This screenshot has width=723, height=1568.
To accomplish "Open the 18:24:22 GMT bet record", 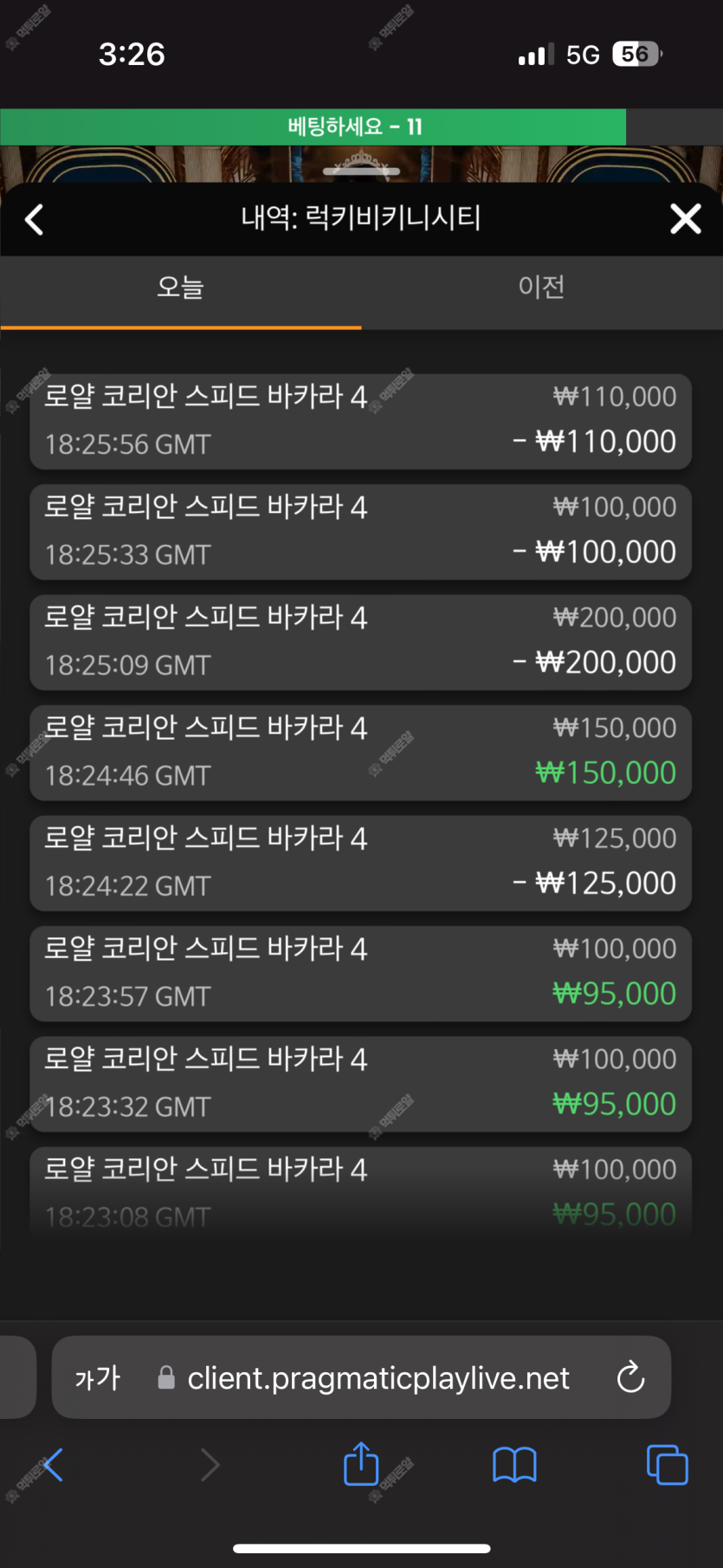I will (x=361, y=863).
